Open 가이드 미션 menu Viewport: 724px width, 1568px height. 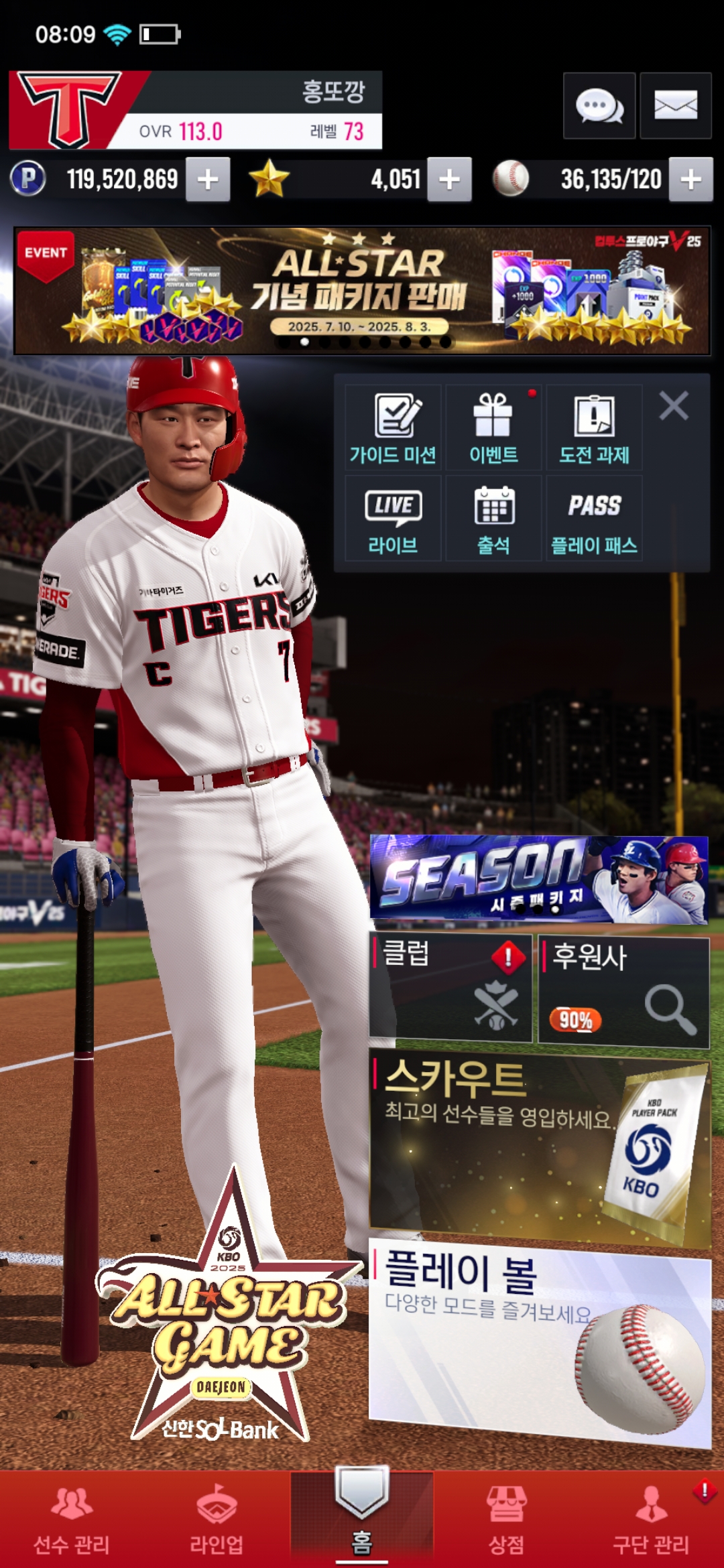coord(393,428)
